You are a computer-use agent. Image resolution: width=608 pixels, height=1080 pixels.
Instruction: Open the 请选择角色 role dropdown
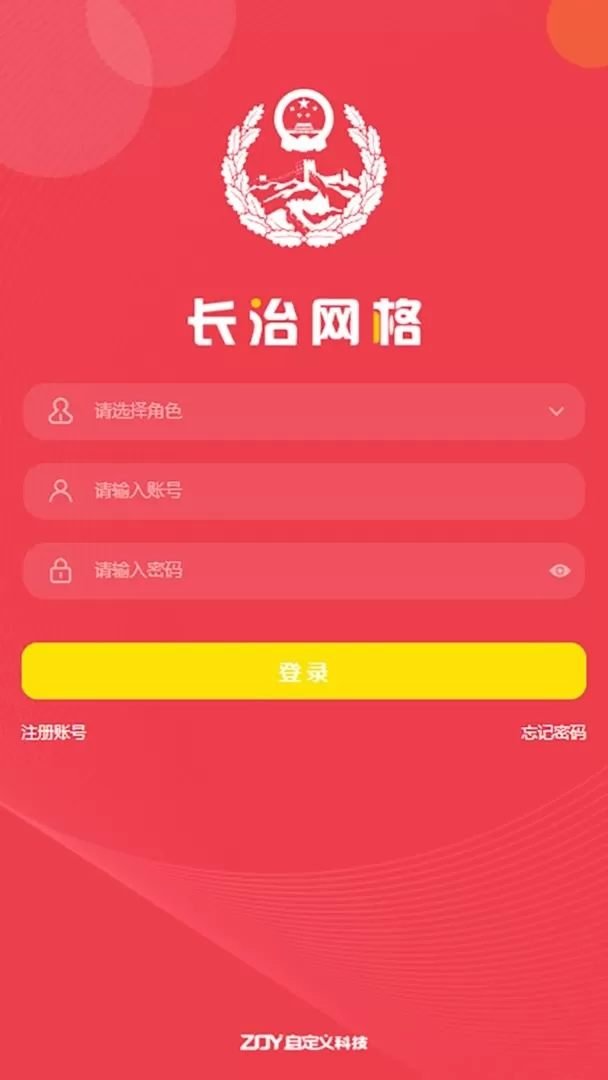tap(304, 412)
